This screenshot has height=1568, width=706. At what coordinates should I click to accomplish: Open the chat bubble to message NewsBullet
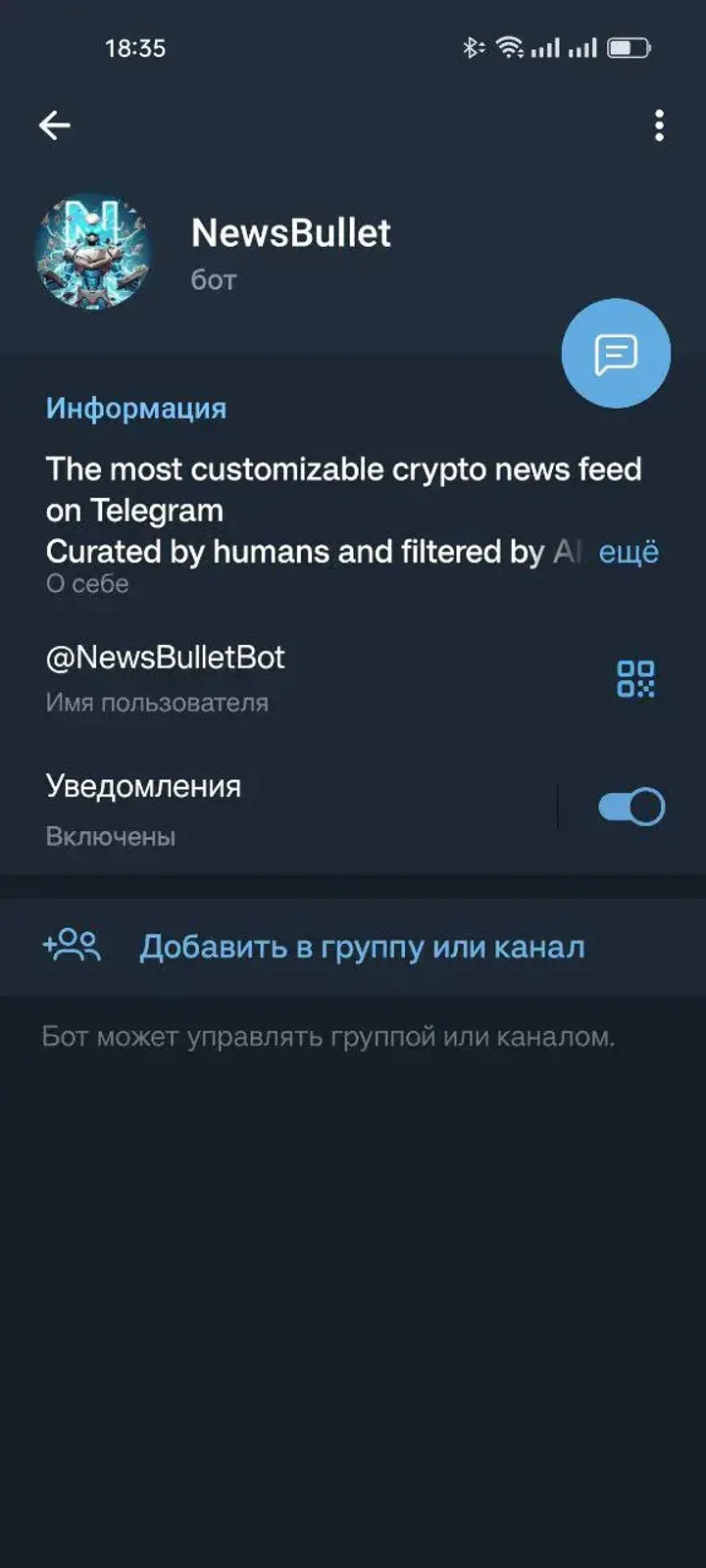(615, 353)
